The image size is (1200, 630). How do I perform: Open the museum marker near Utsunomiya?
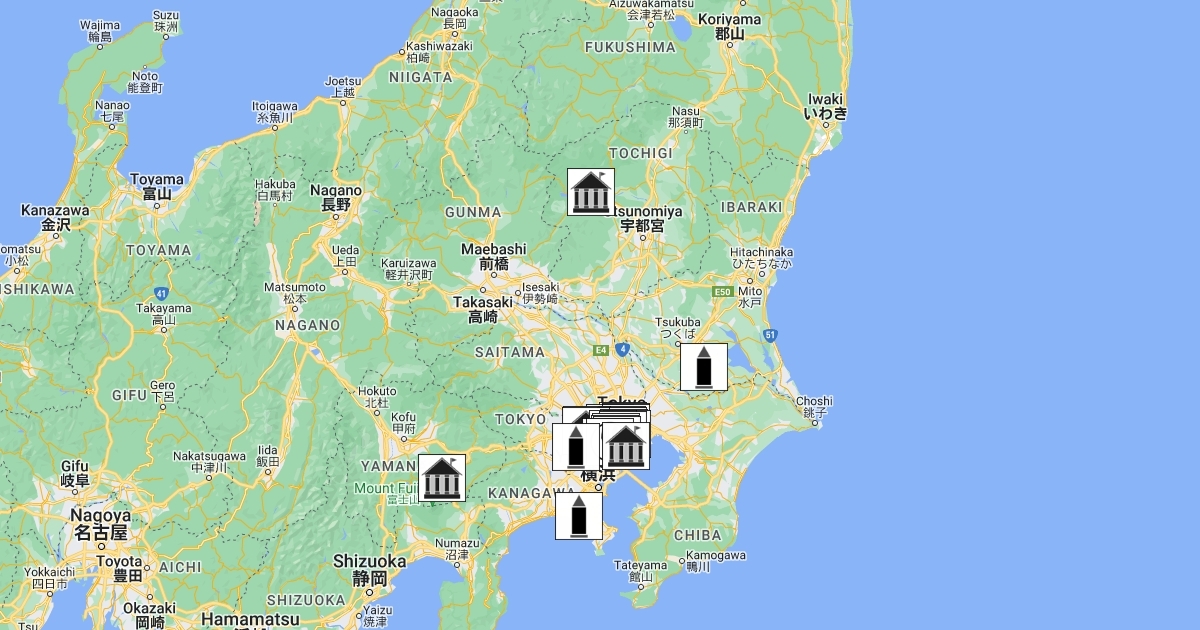click(591, 192)
